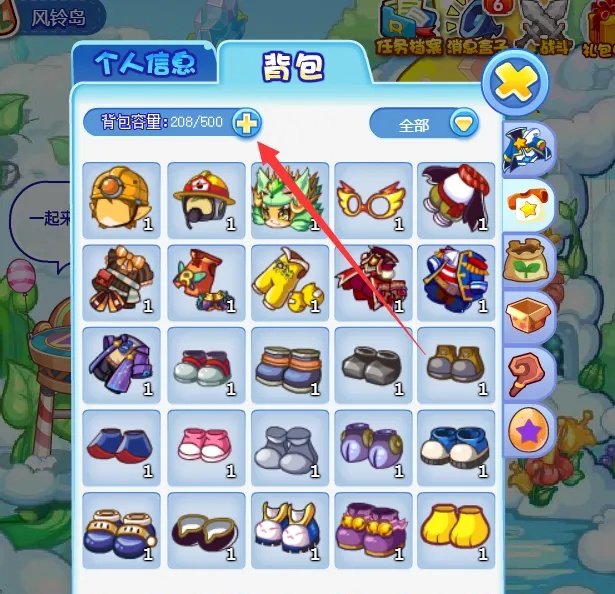This screenshot has width=615, height=594.
Task: Open 消息盒子 message box
Action: coord(475,28)
